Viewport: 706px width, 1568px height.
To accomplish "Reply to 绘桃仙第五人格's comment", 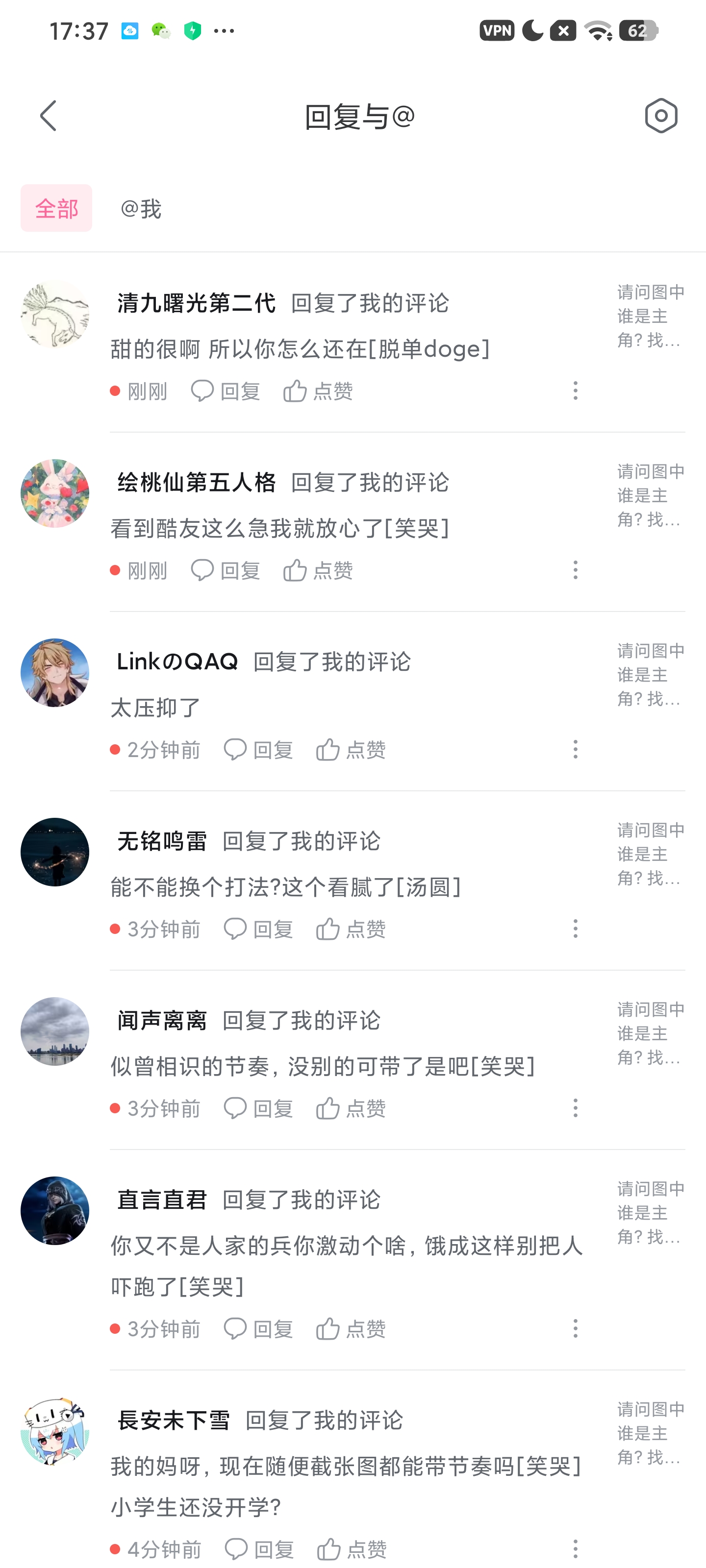I will (226, 570).
